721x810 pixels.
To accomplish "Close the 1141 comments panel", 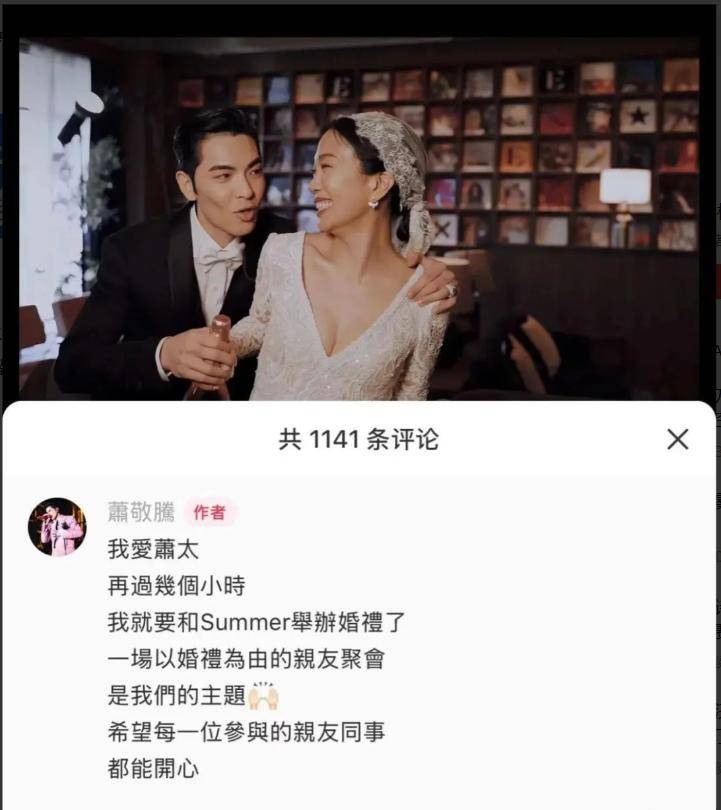I will coord(677,439).
